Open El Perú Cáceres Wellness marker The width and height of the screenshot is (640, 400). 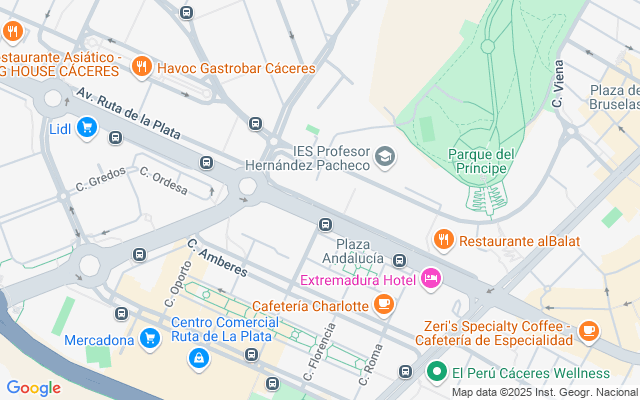tap(437, 372)
